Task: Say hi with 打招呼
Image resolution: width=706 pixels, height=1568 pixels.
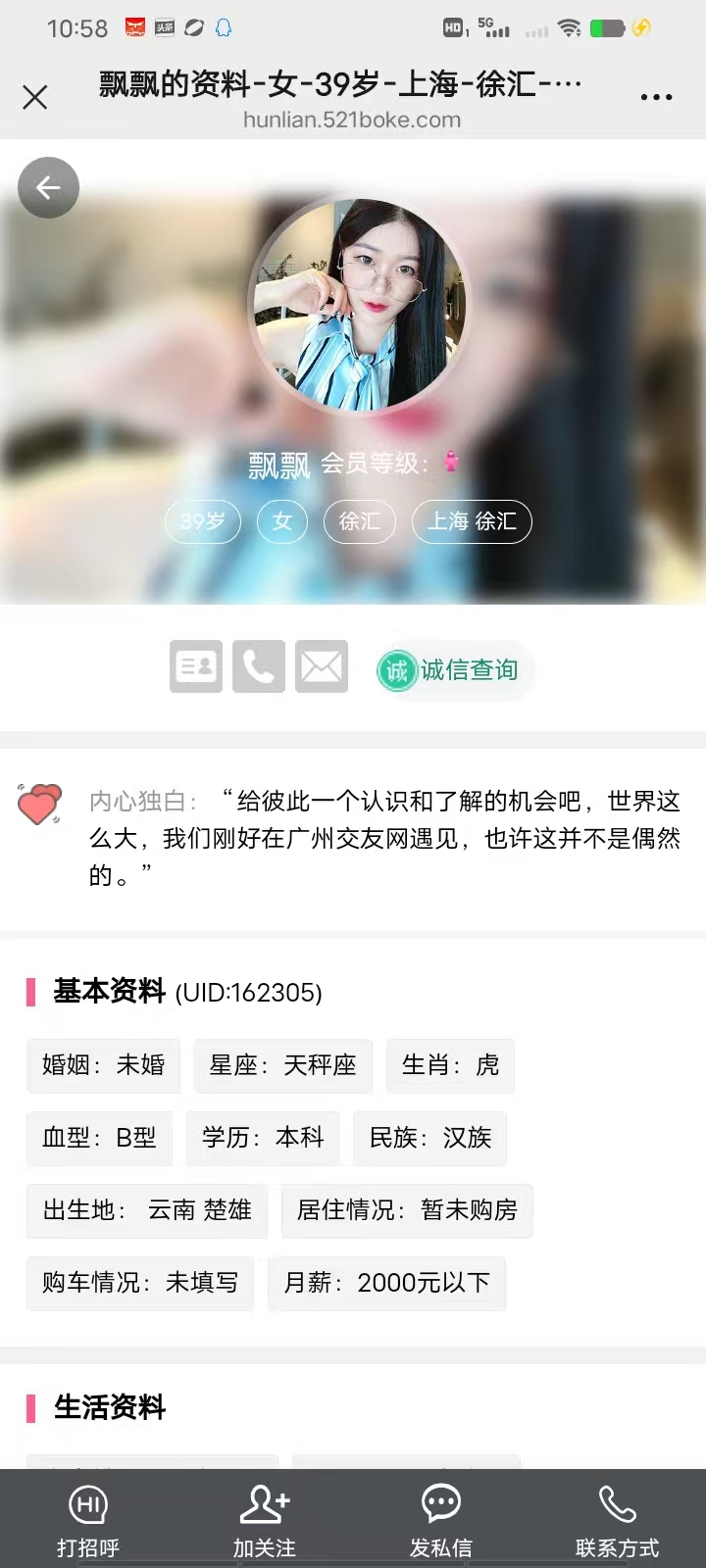Action: click(88, 1520)
